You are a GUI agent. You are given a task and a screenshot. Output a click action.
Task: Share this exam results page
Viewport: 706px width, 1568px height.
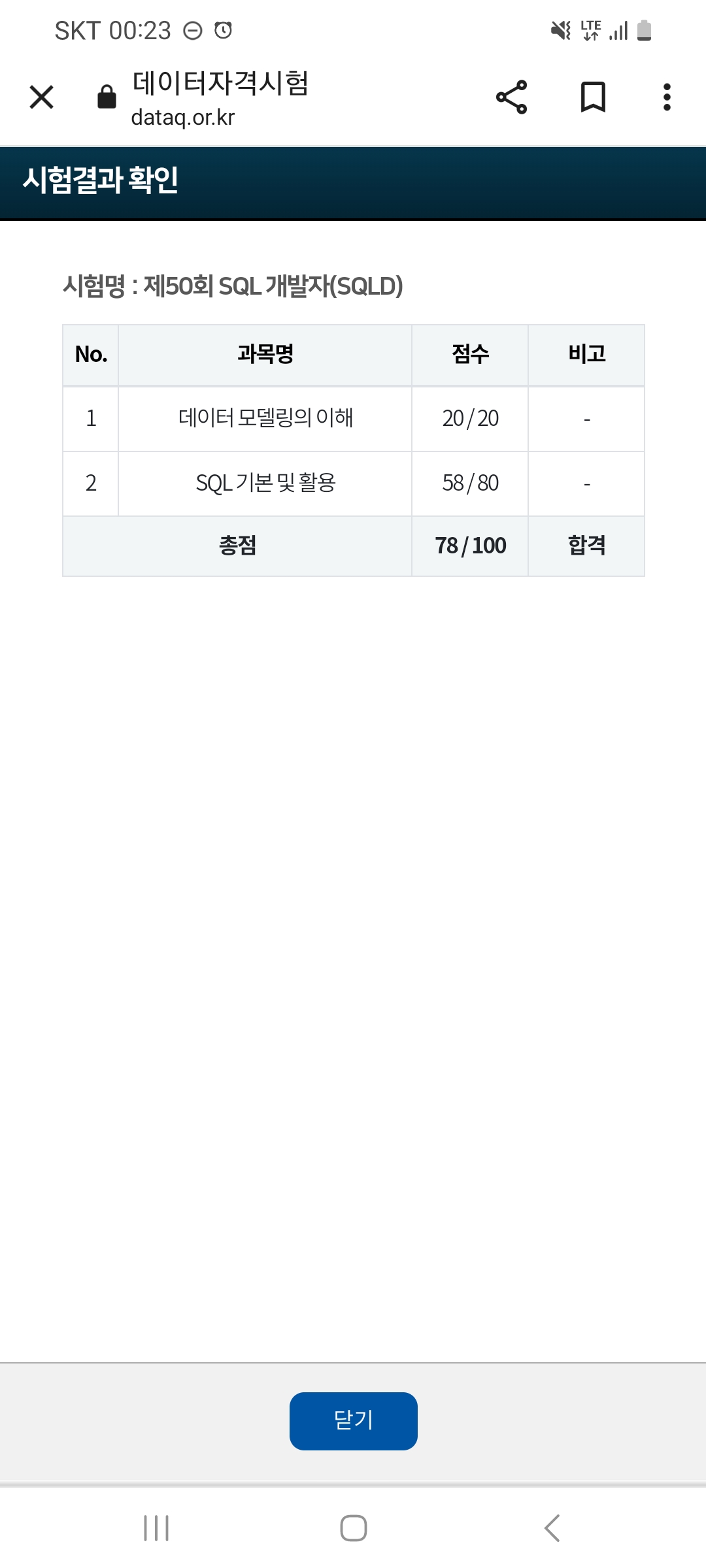(x=511, y=97)
